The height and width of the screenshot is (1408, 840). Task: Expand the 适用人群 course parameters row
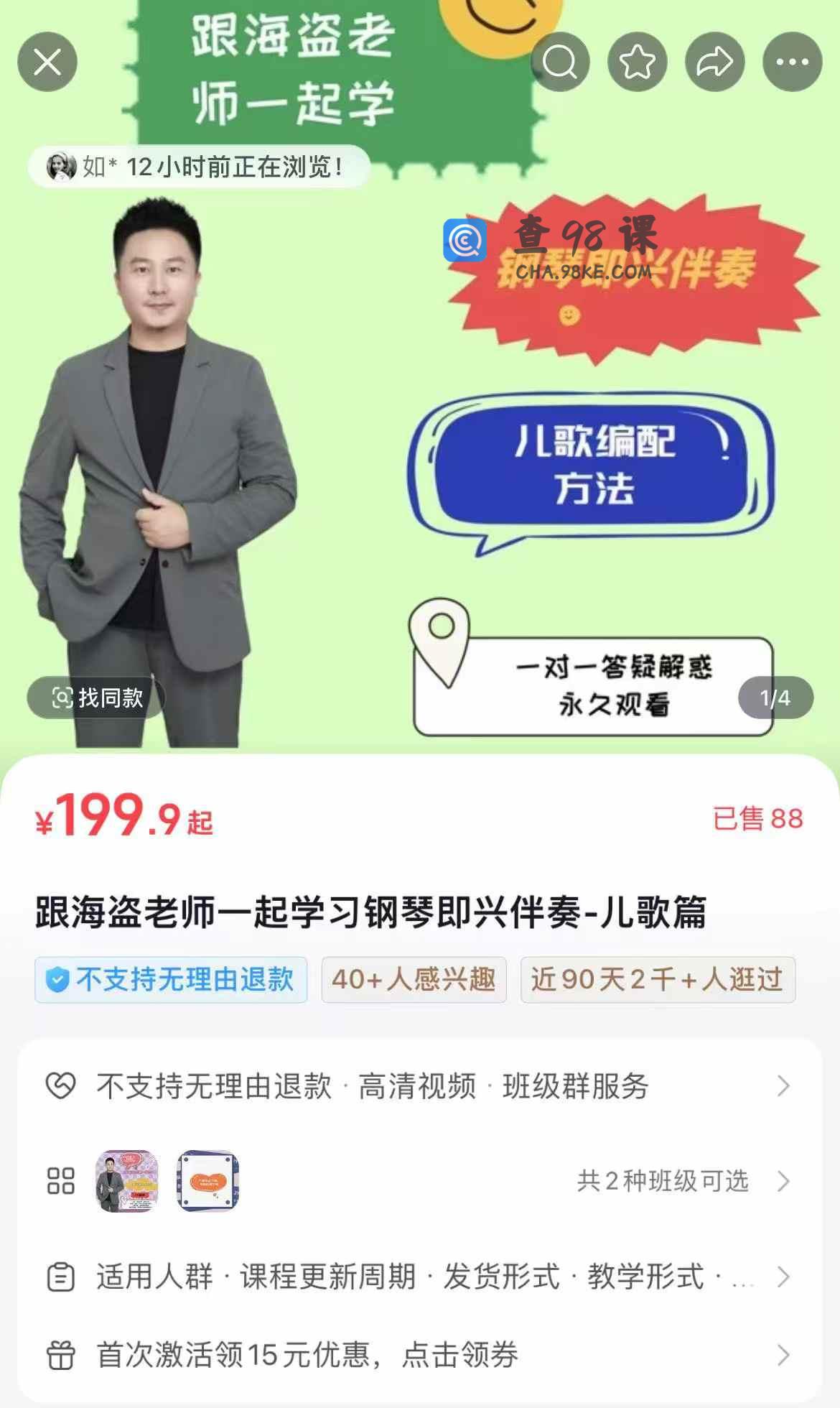point(419,1277)
